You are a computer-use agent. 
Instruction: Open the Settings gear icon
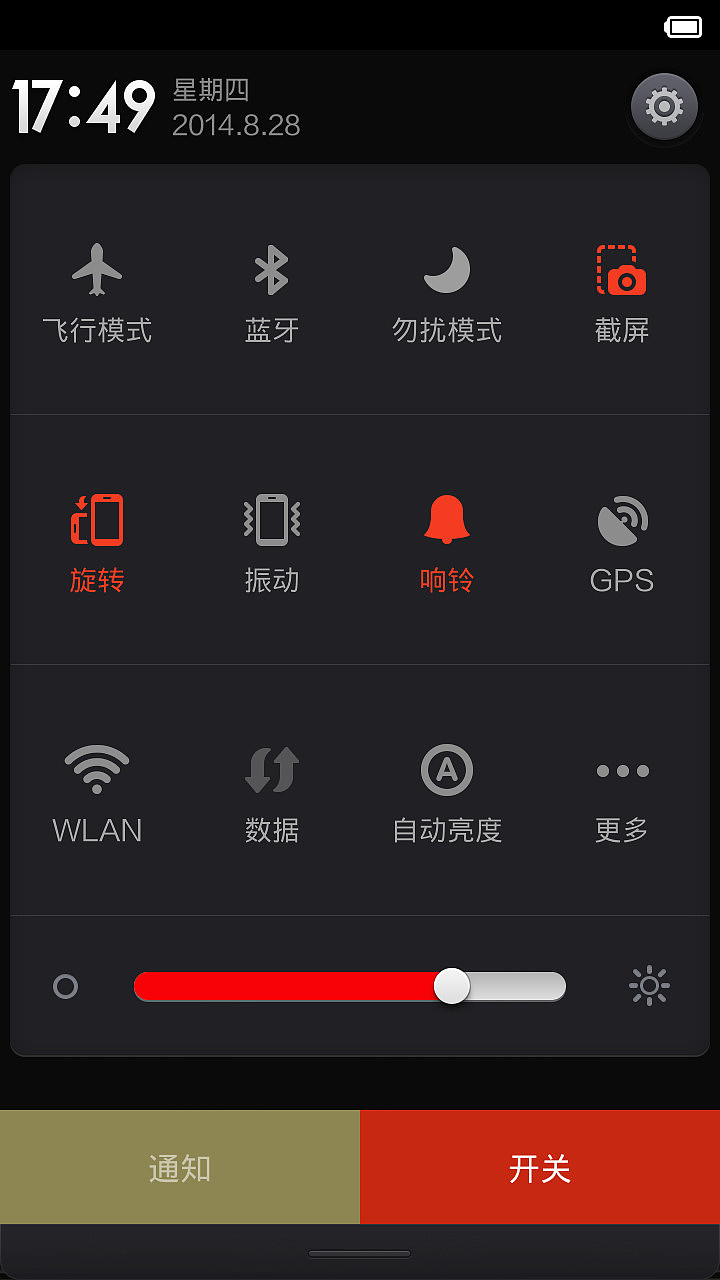663,107
